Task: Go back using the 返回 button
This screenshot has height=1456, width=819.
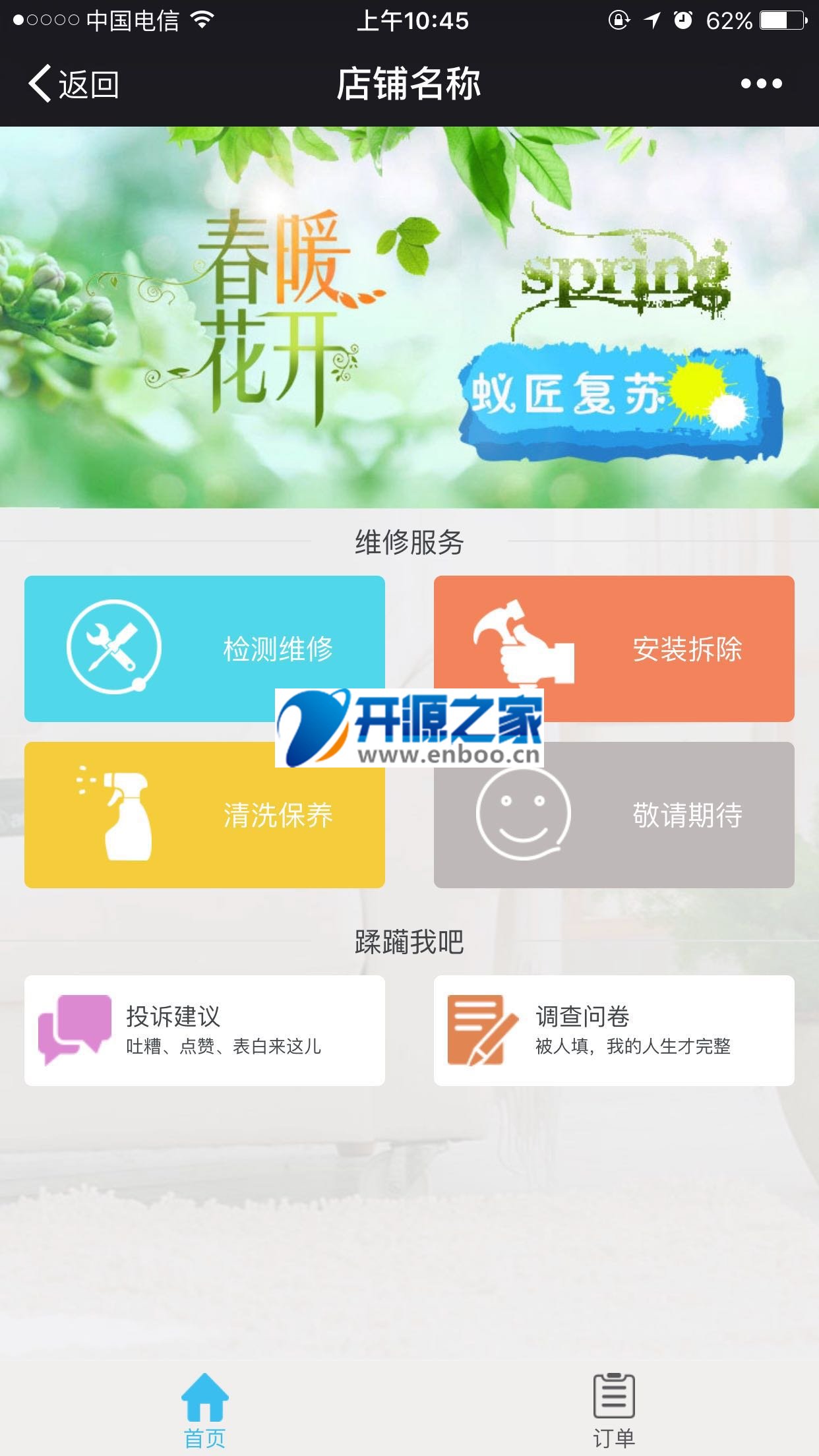Action: click(74, 84)
